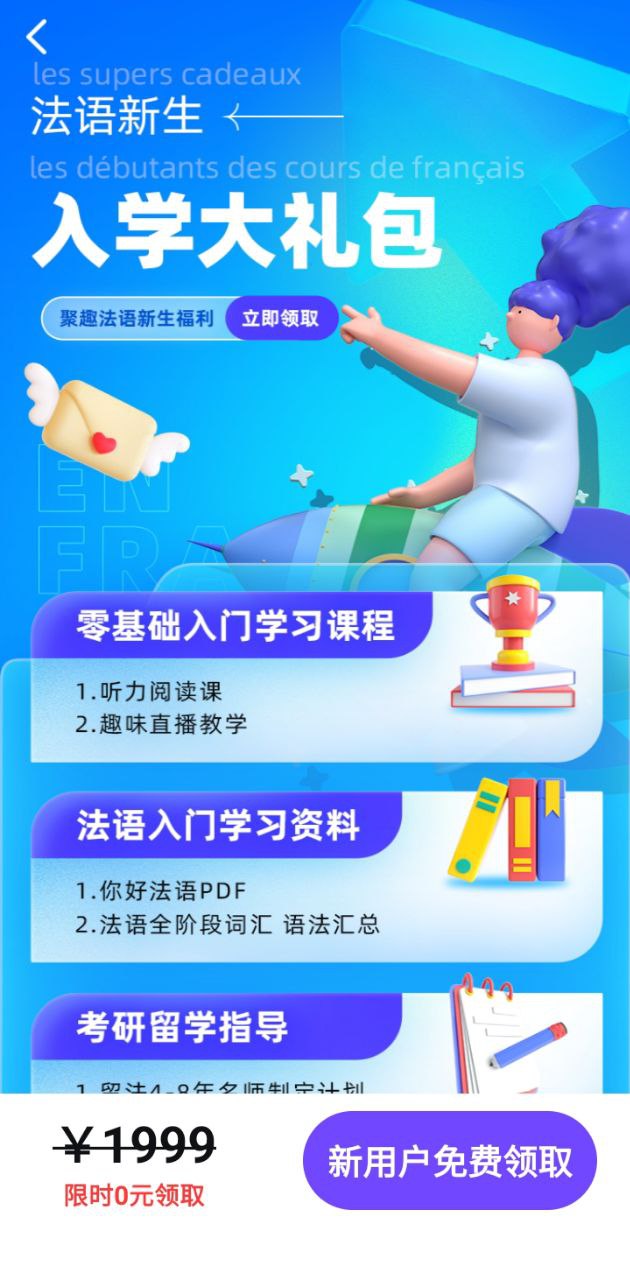
Task: Tap the 新用户免费领取 button
Action: click(x=450, y=1161)
